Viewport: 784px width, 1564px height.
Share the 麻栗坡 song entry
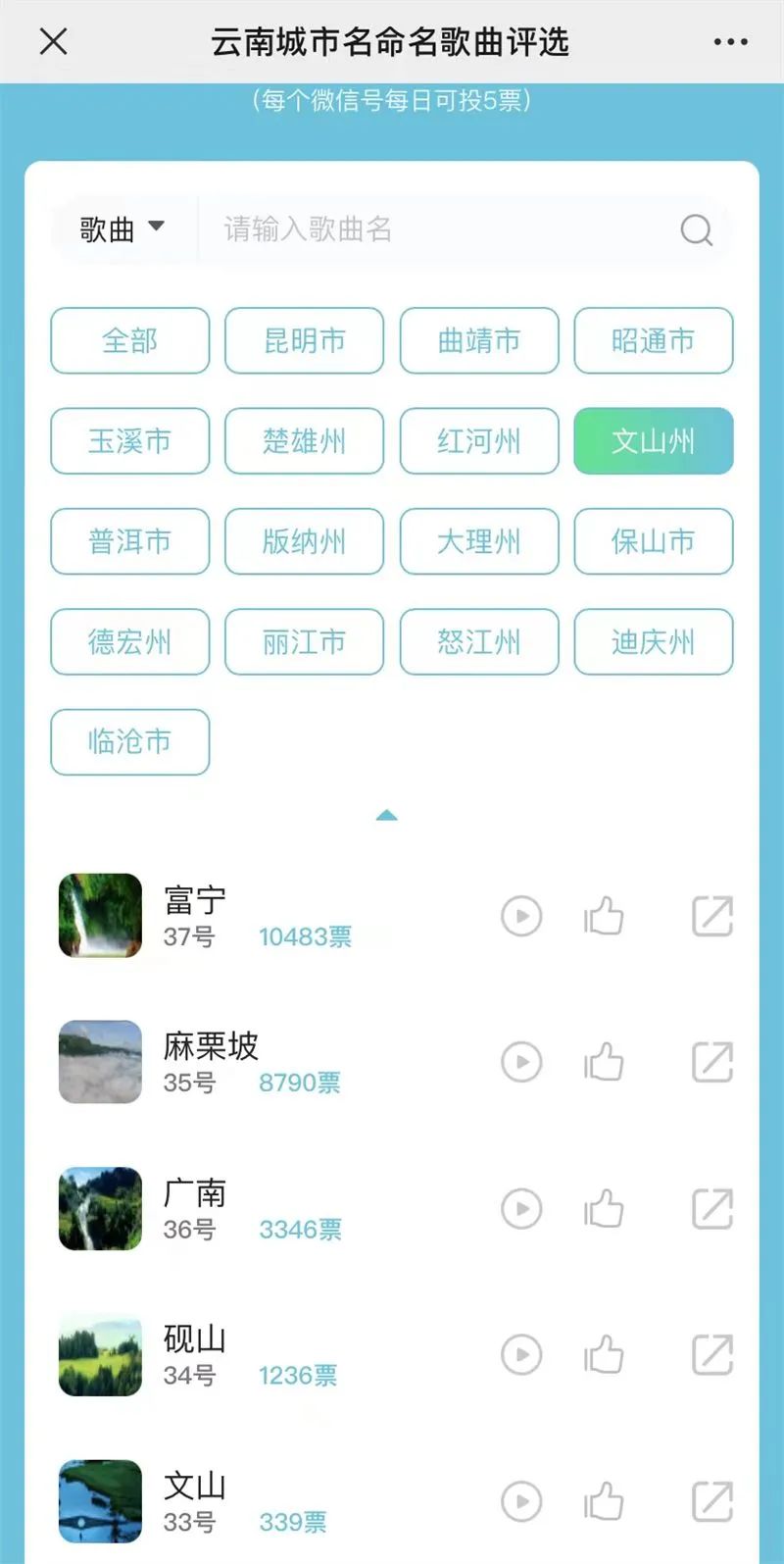coord(712,1062)
